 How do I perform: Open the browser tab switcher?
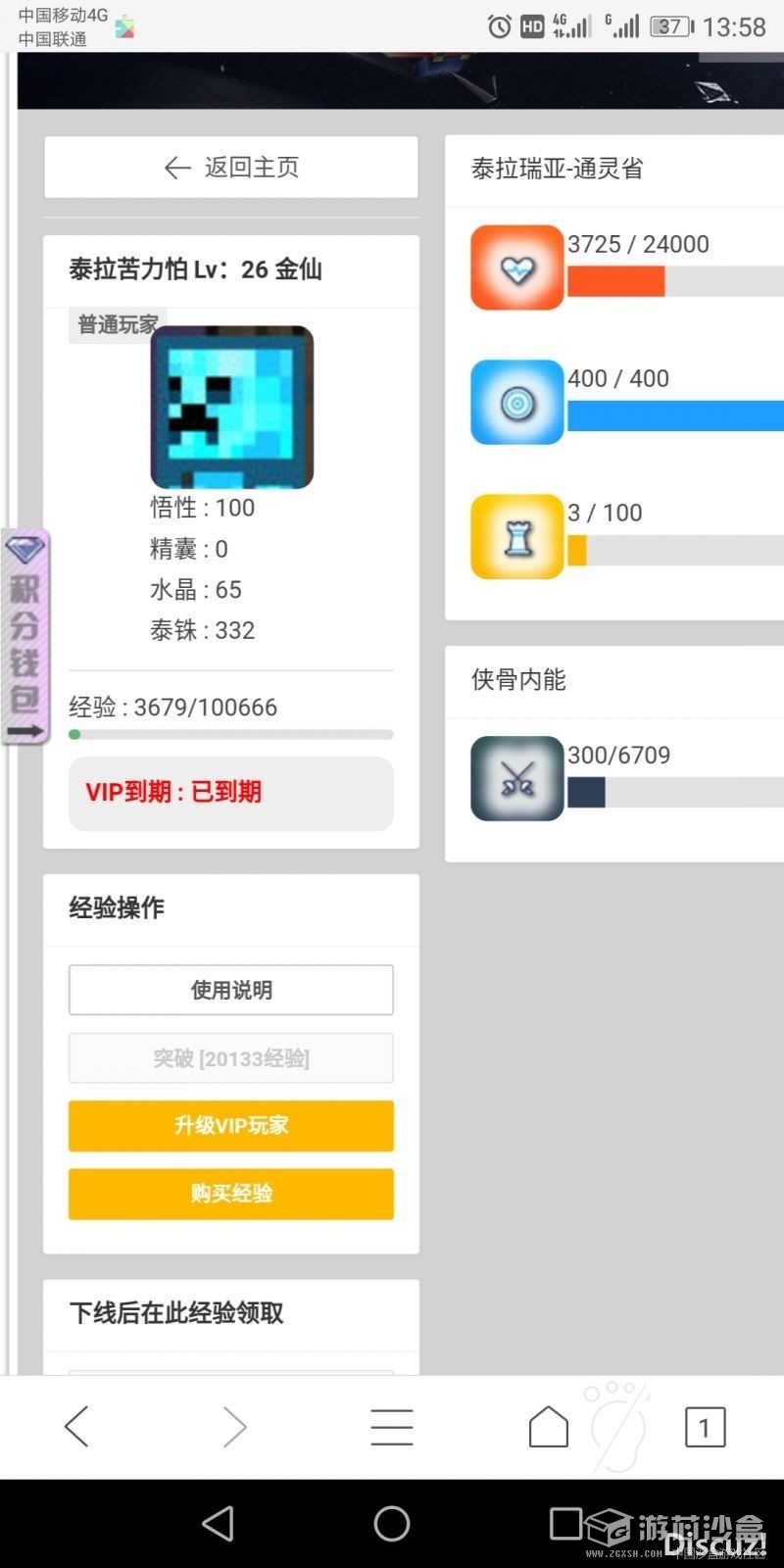point(705,1427)
